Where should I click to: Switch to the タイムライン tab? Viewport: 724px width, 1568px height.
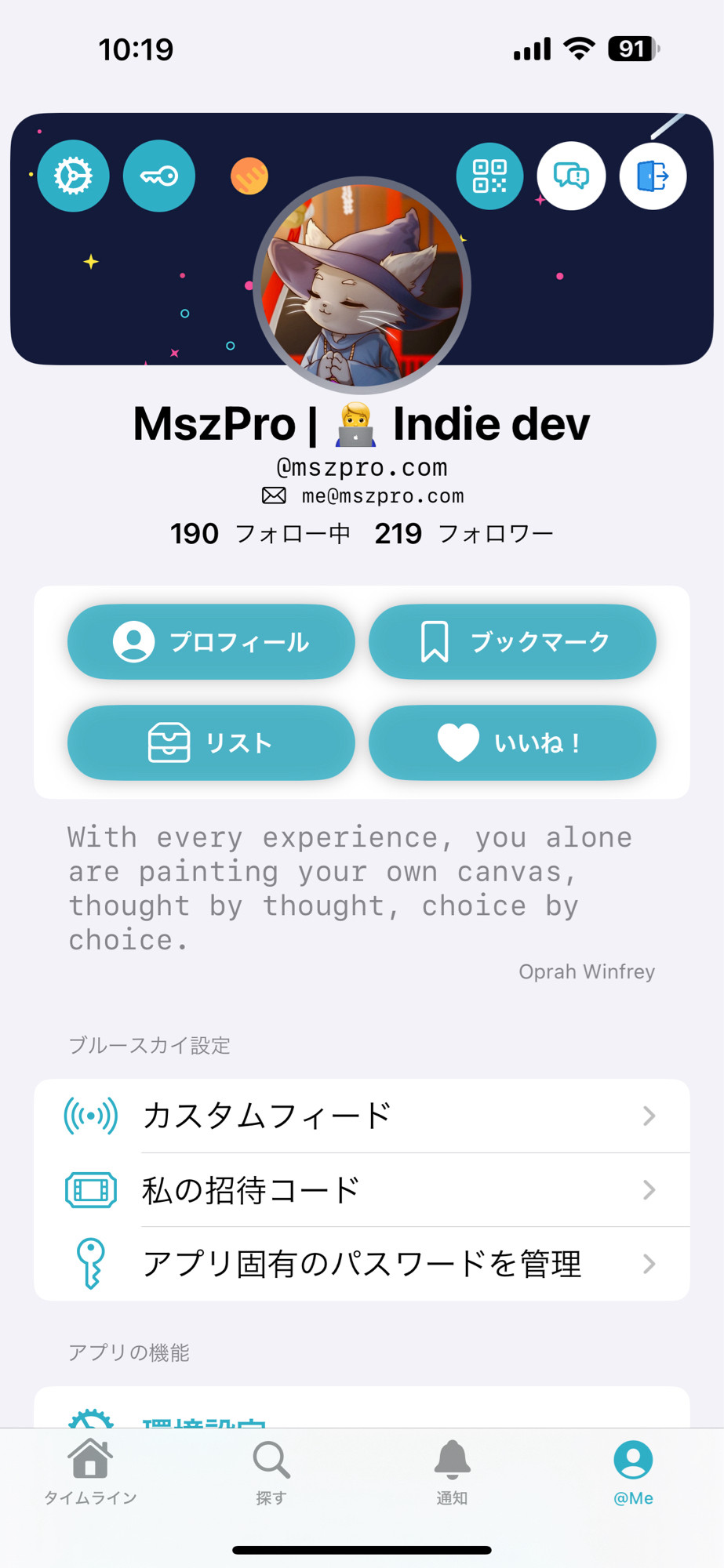pyautogui.click(x=90, y=1472)
